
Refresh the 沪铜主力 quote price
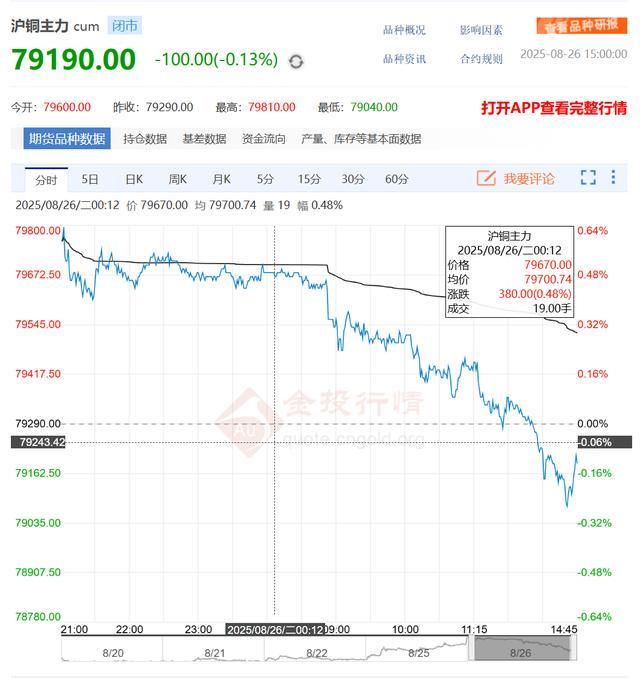tap(296, 61)
